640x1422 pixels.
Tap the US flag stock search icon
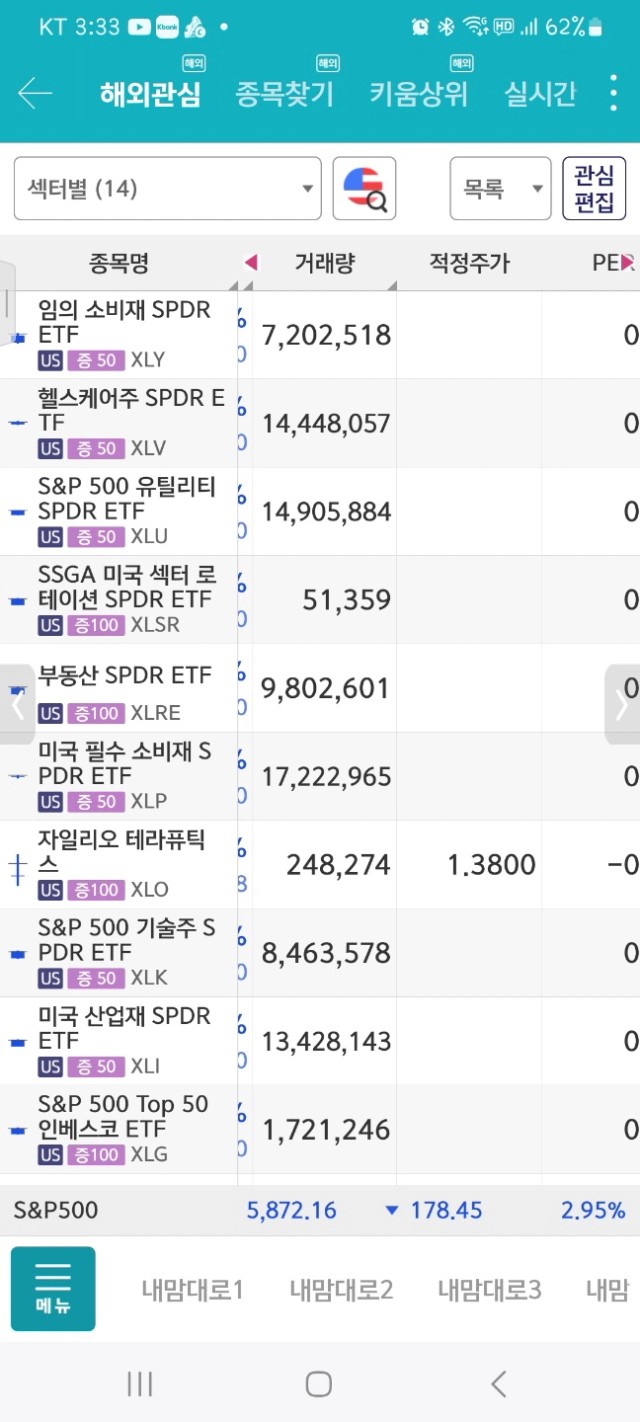pyautogui.click(x=364, y=188)
